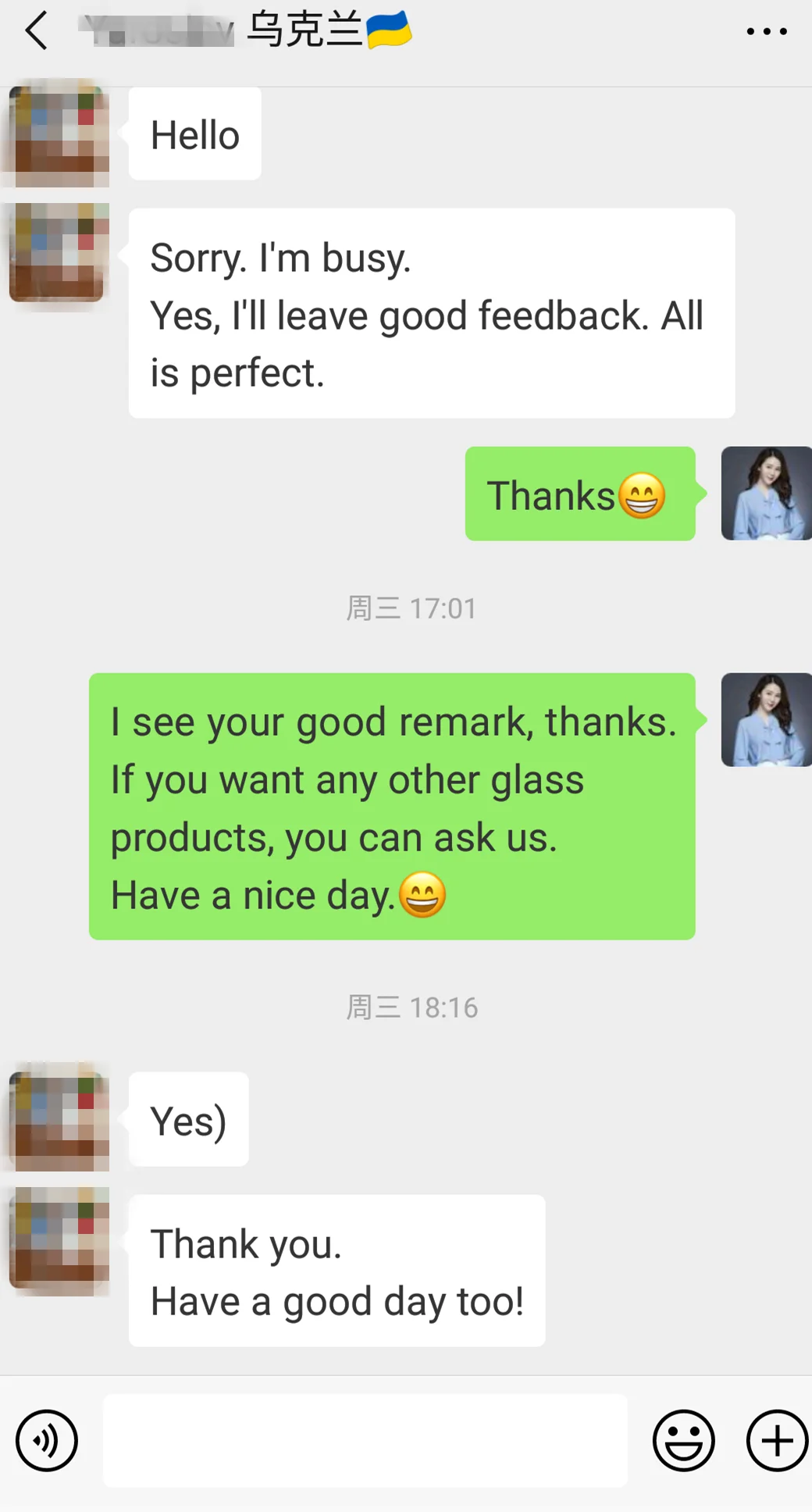Open my avatar beside the Thanks message

tap(765, 494)
